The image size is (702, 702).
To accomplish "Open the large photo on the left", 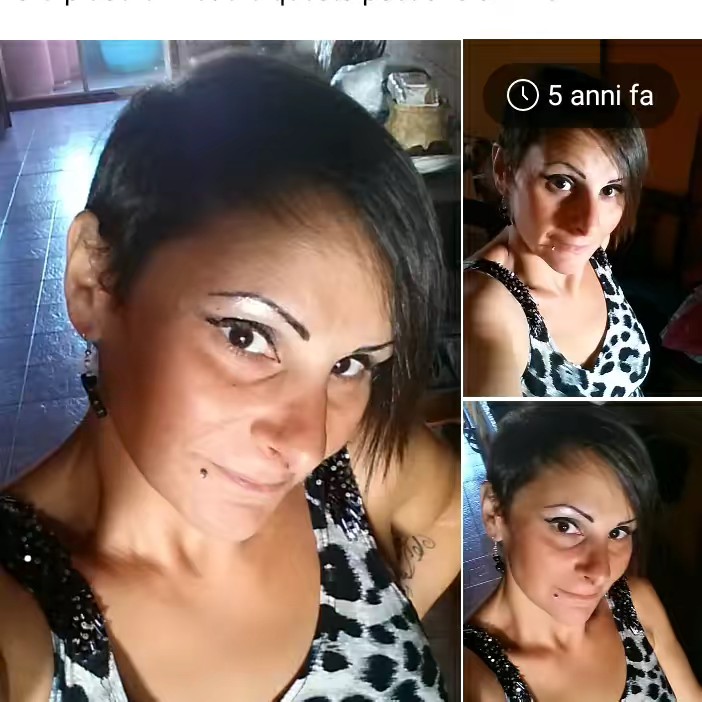I will pos(230,370).
